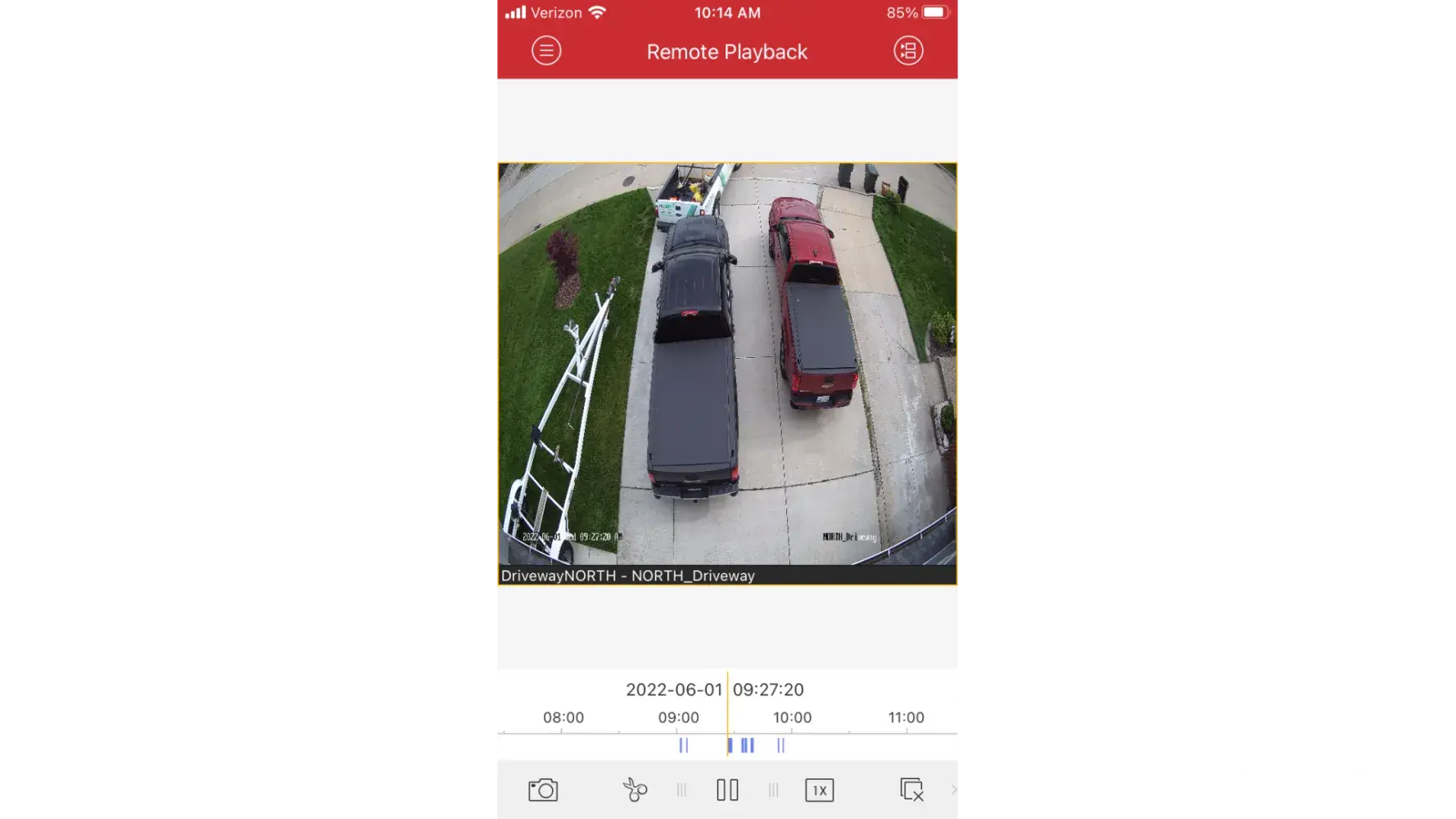Select the DrivewayNORTH video window

[727, 364]
